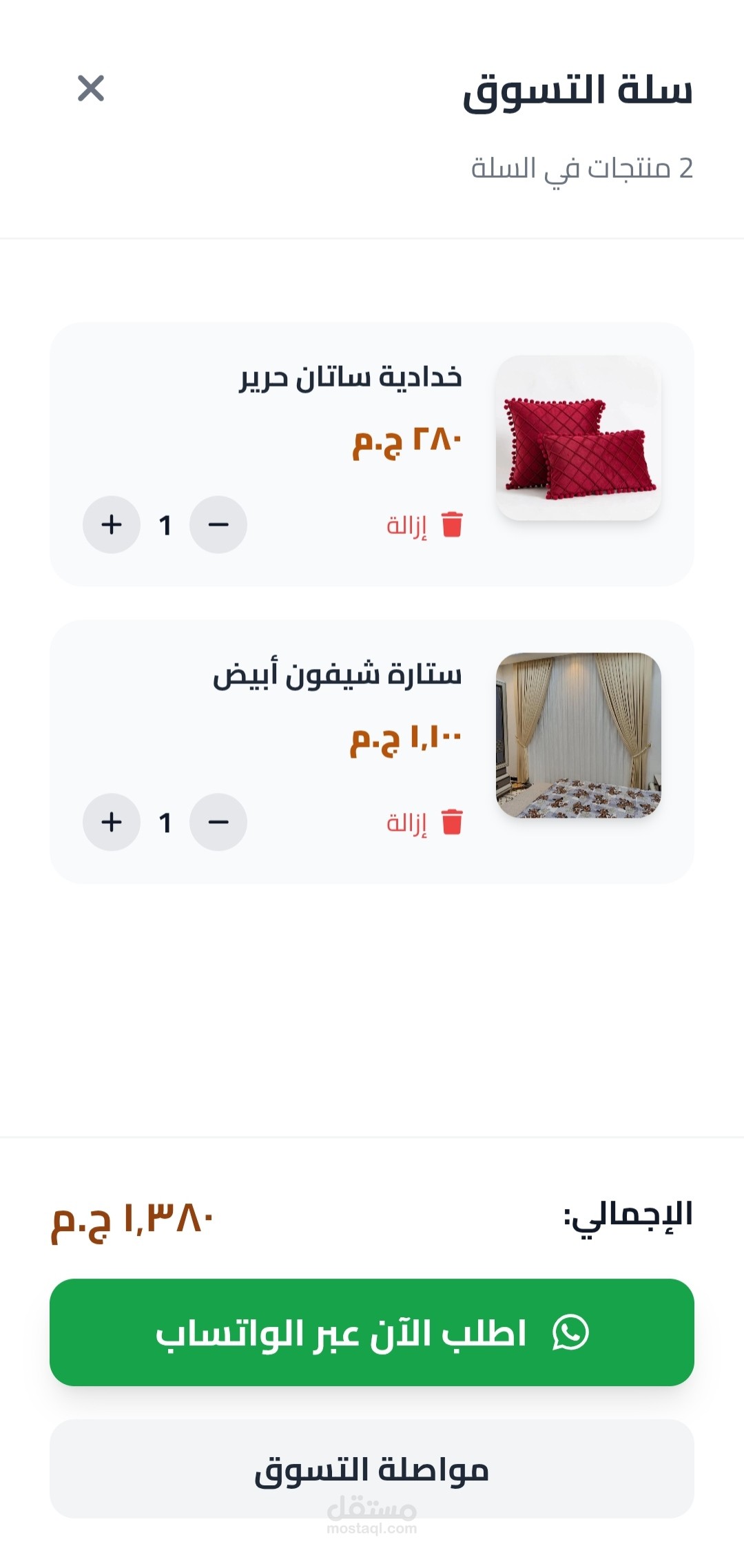Remove ستارة شيفون أبيض from the cart
744x1568 pixels.
(x=424, y=822)
